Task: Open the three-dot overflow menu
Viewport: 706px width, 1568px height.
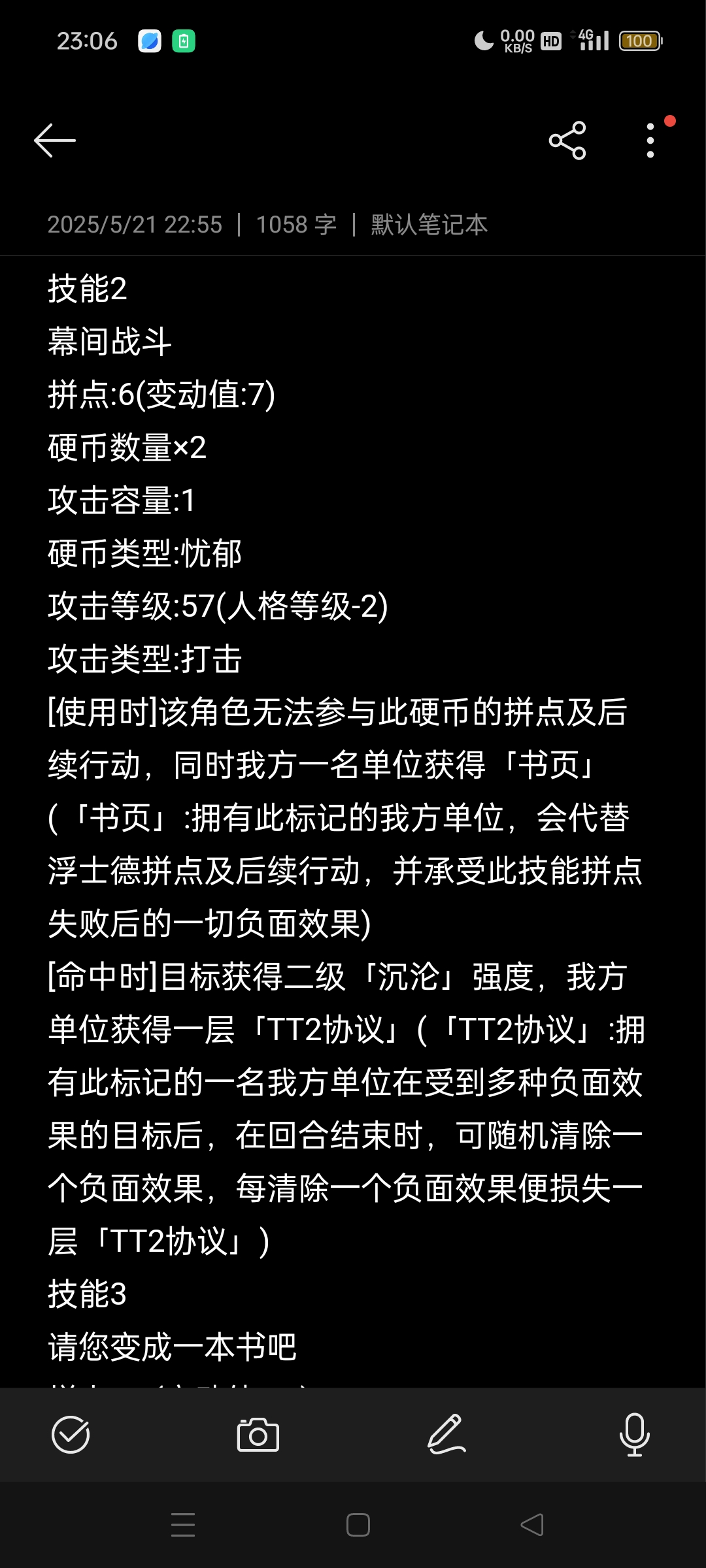Action: [650, 140]
